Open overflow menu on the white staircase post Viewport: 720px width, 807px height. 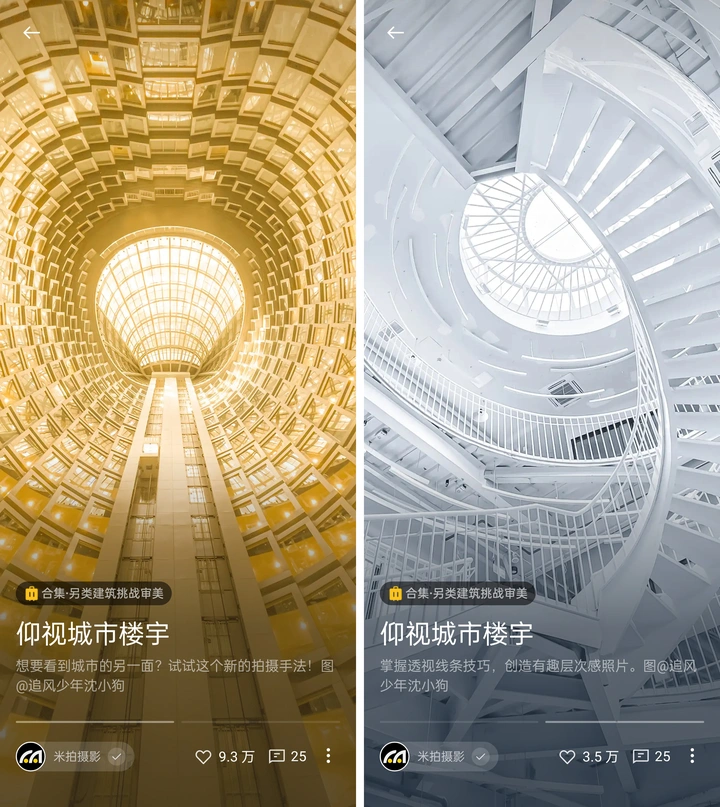coord(692,757)
